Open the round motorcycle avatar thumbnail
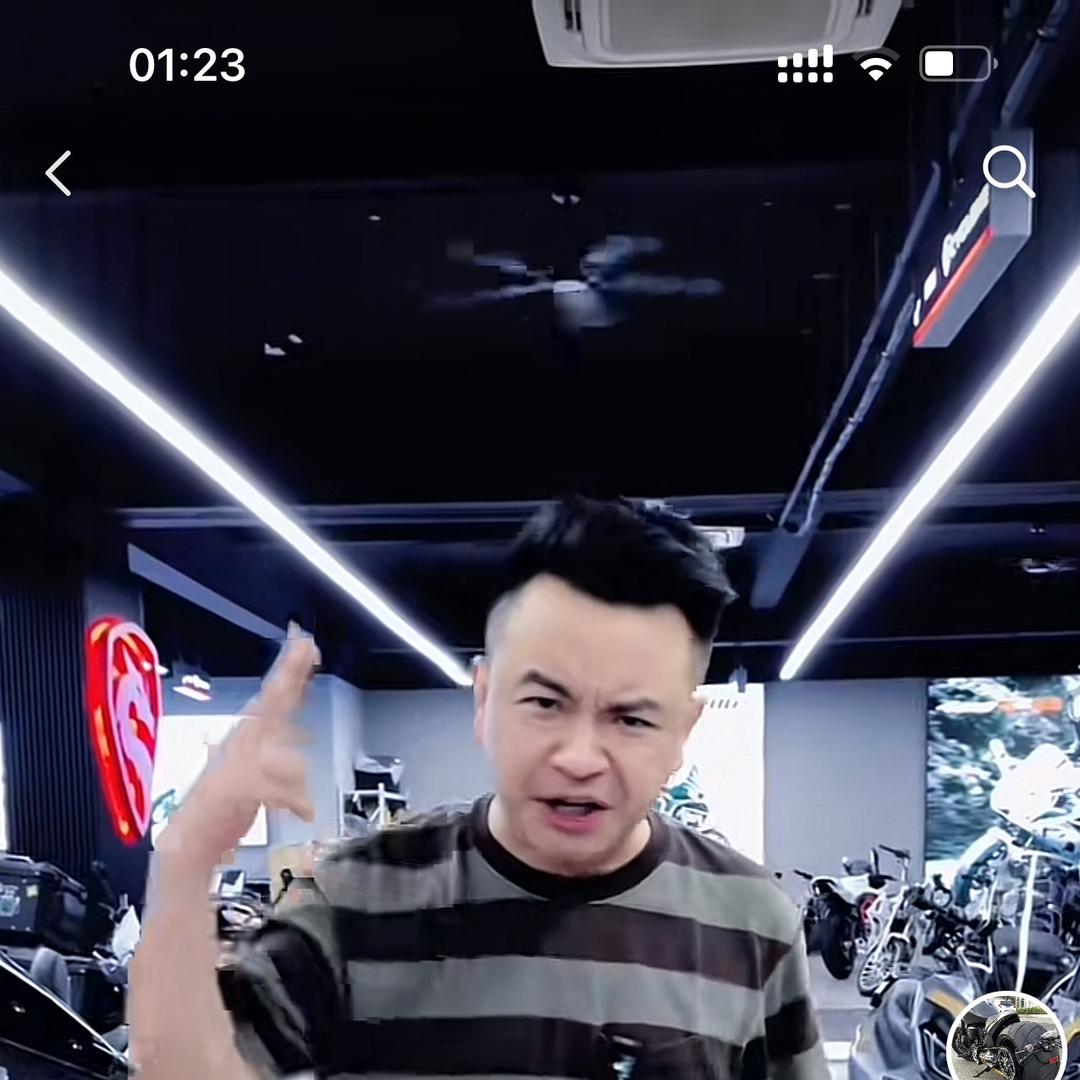Screen dimensions: 1080x1080 pyautogui.click(x=1006, y=1039)
